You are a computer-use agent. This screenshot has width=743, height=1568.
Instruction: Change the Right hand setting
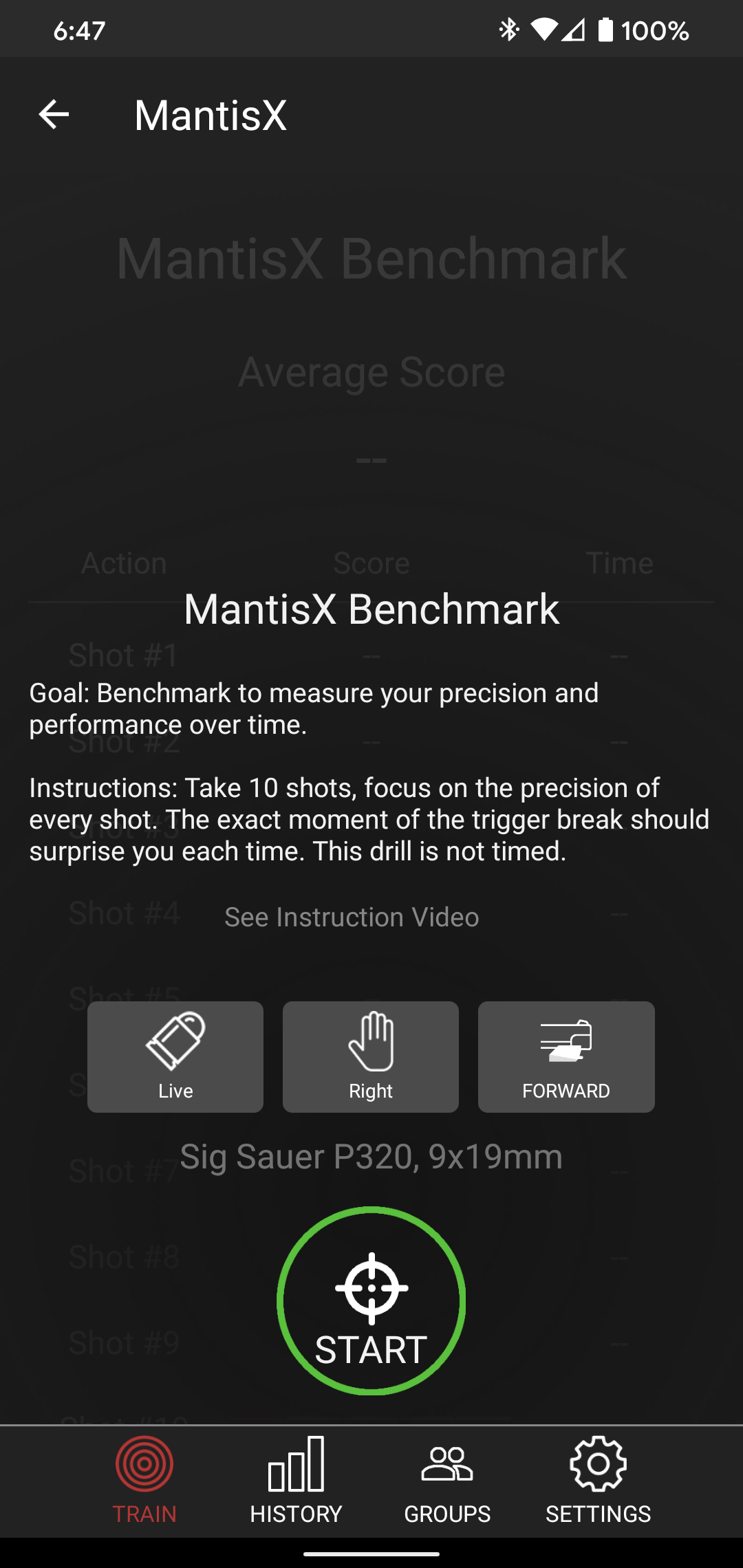click(x=371, y=1056)
